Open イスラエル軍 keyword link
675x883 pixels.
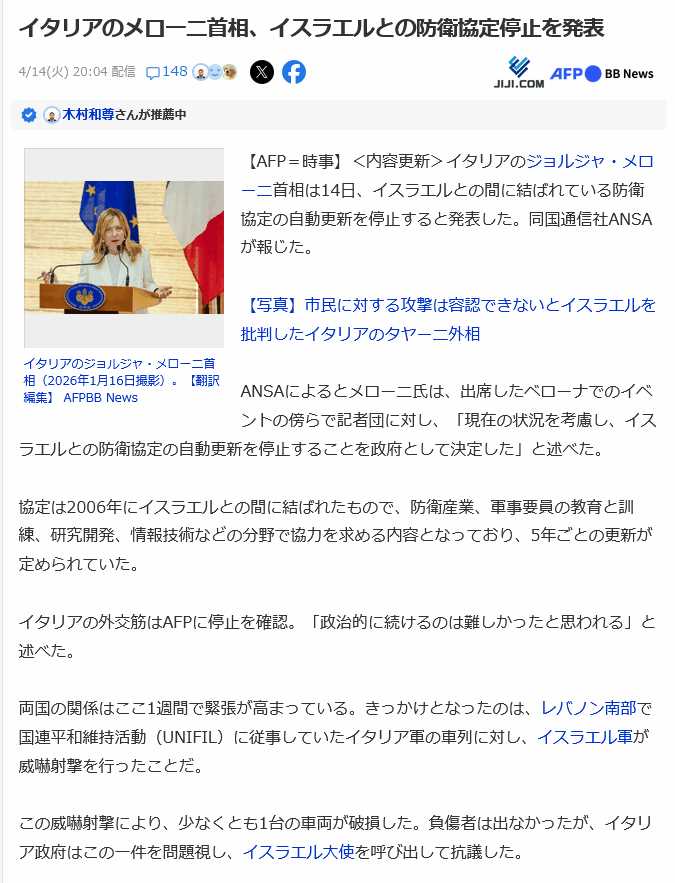[x=585, y=738]
